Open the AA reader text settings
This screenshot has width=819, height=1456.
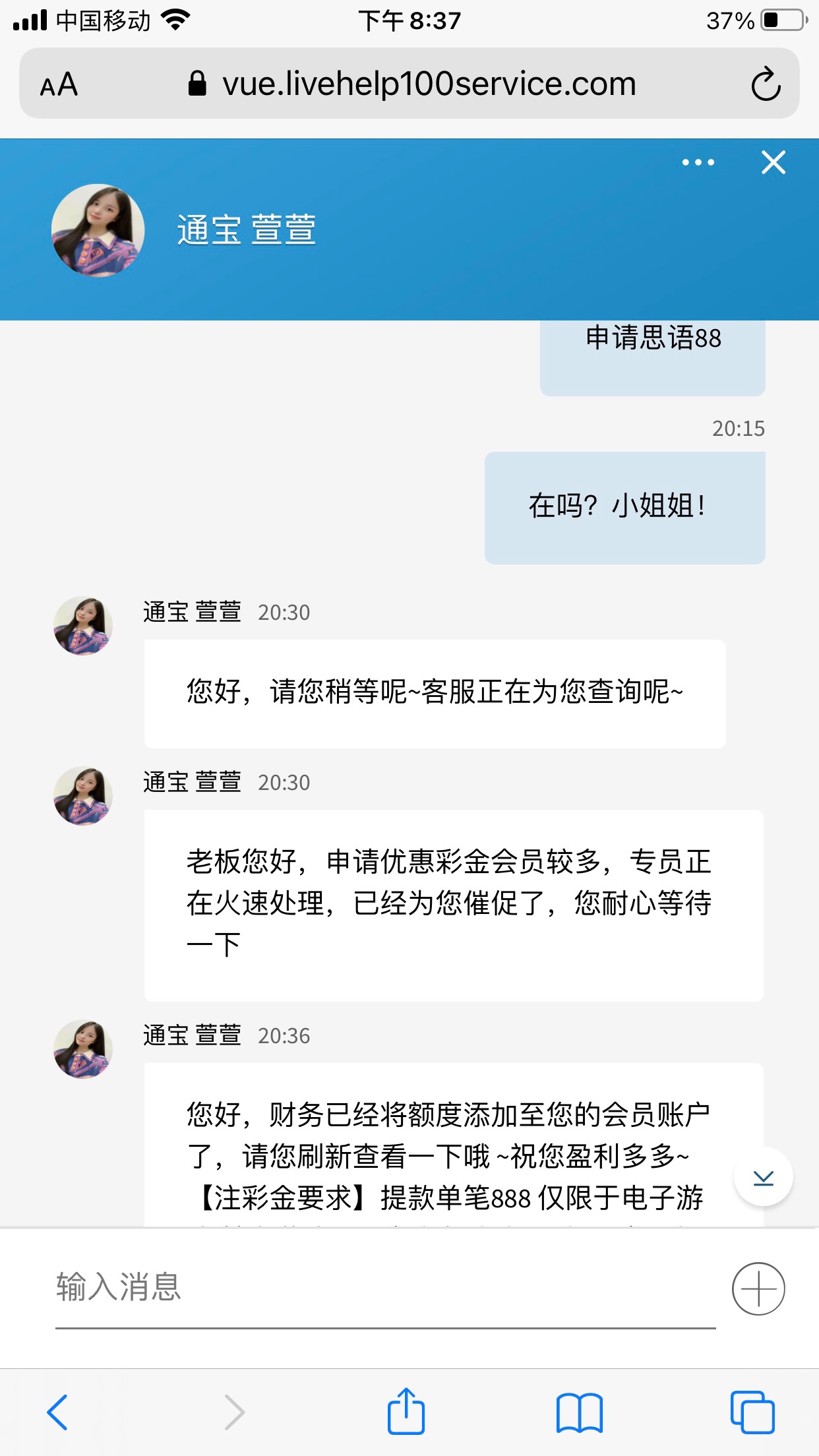[59, 84]
